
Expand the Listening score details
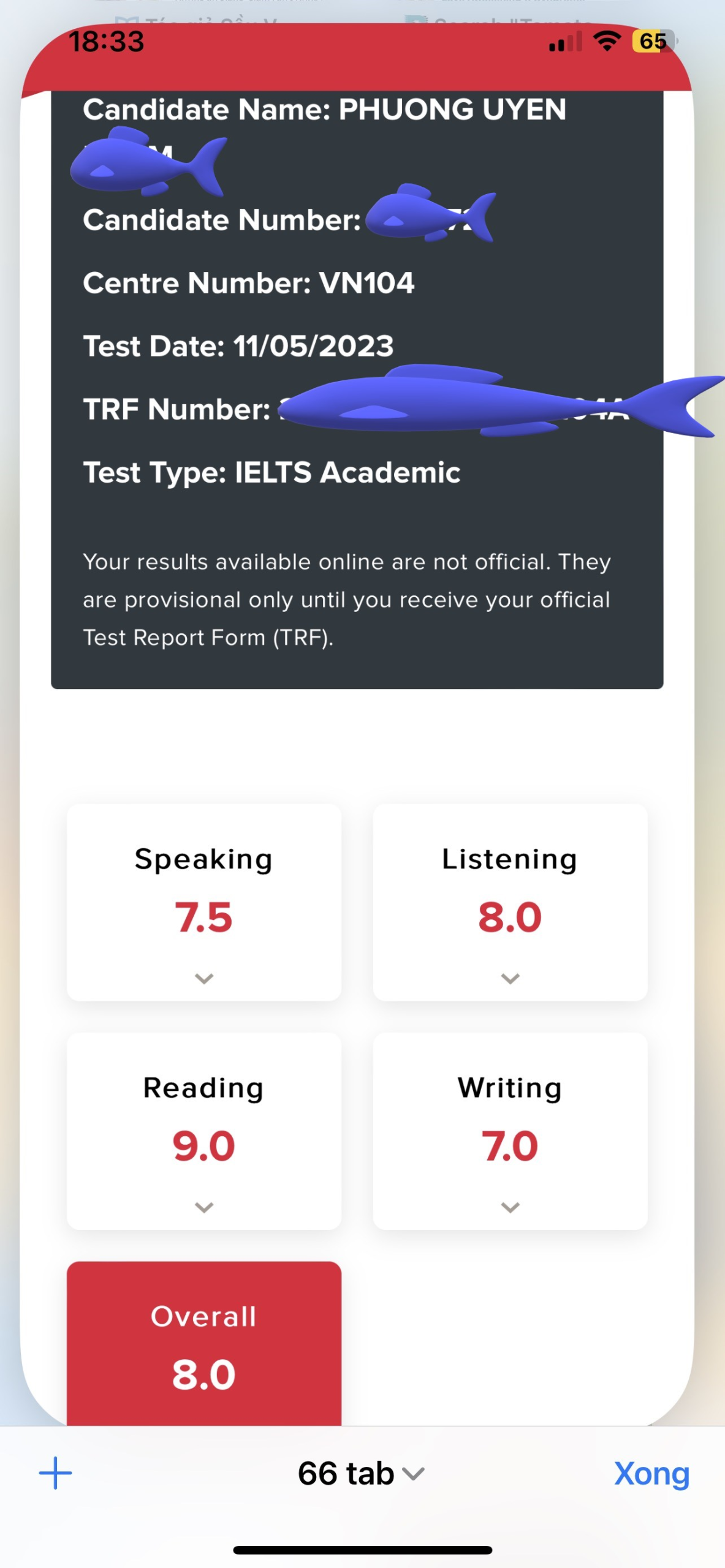point(510,978)
